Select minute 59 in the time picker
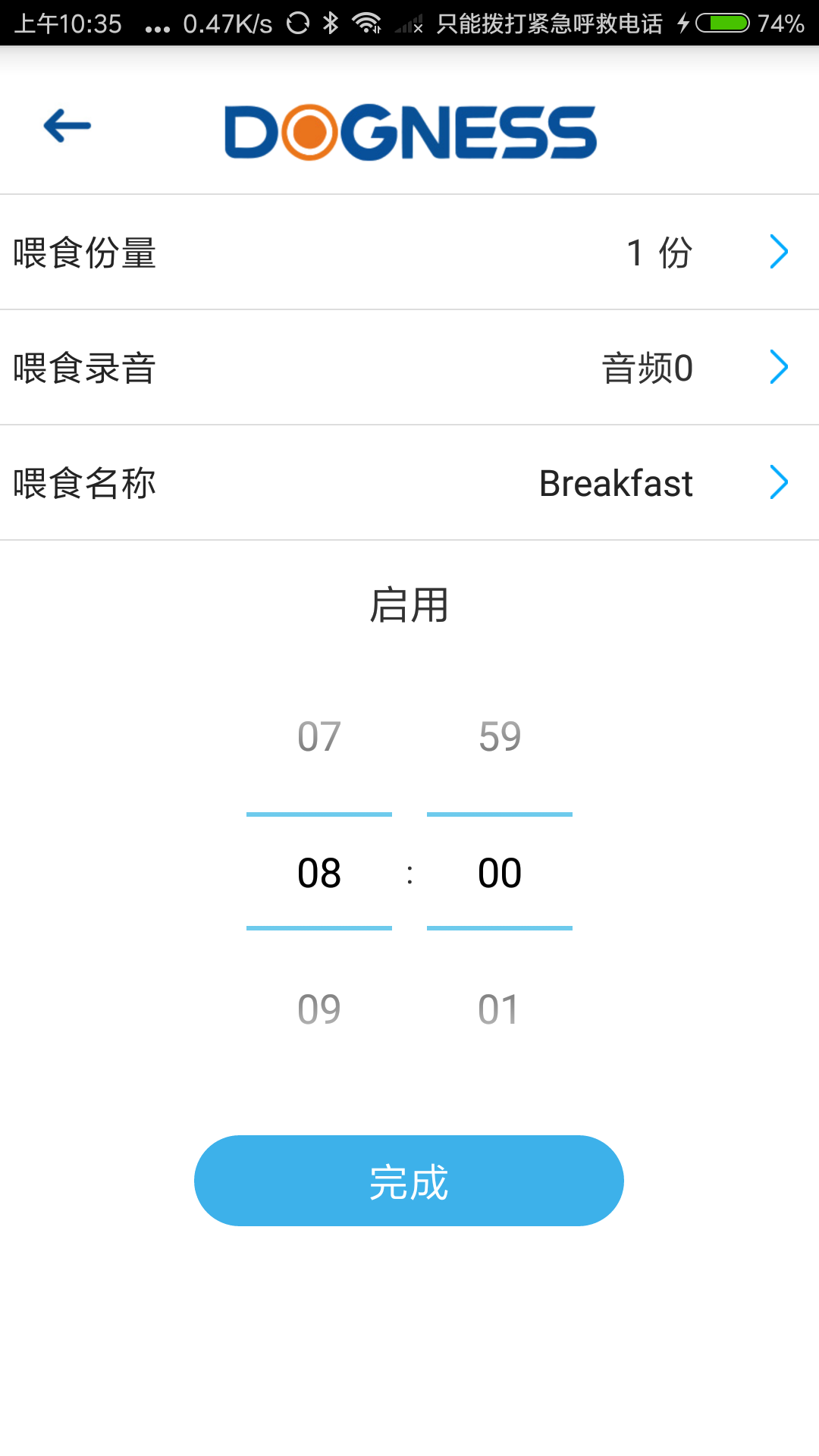This screenshot has height=1456, width=819. (x=500, y=736)
